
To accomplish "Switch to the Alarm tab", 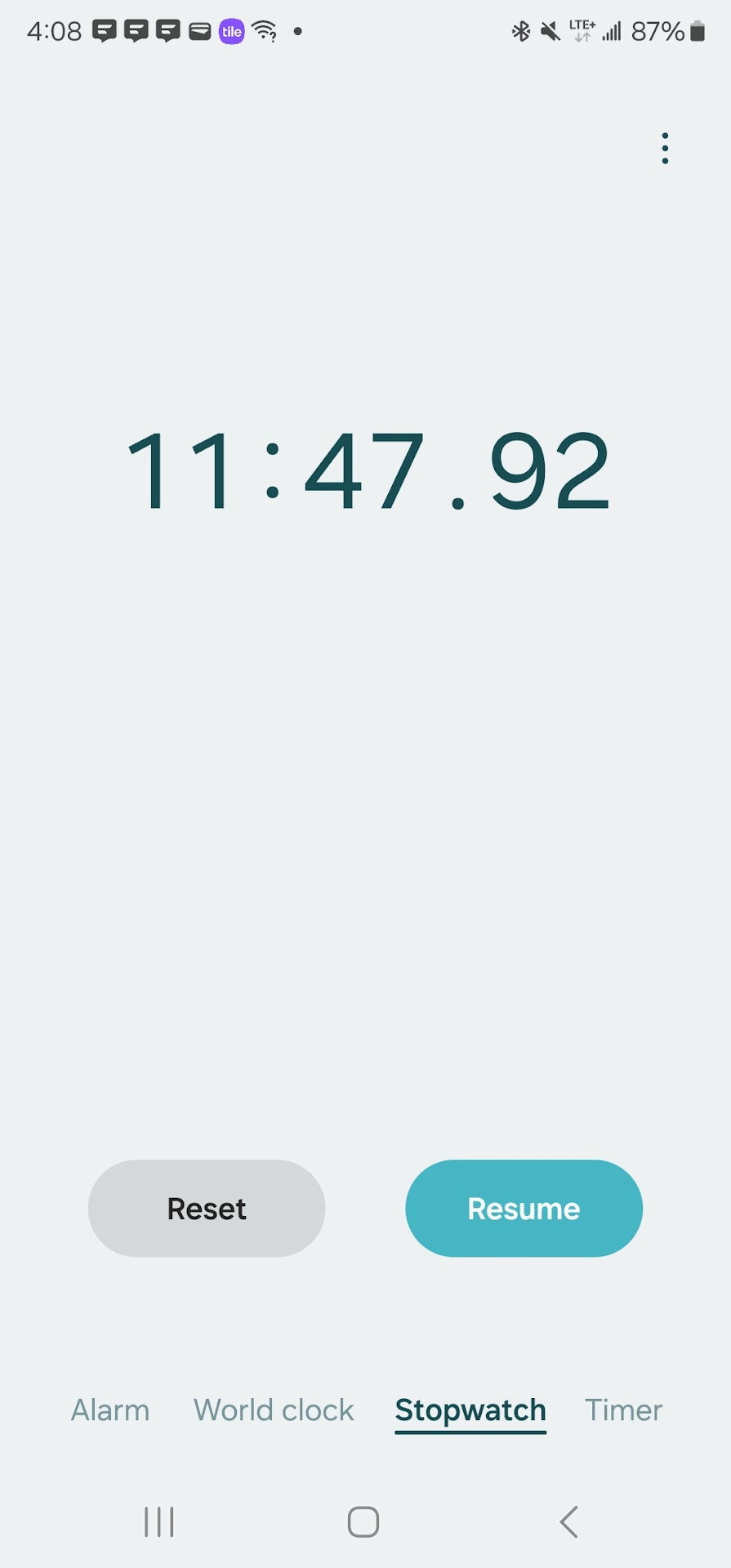I will 110,1410.
